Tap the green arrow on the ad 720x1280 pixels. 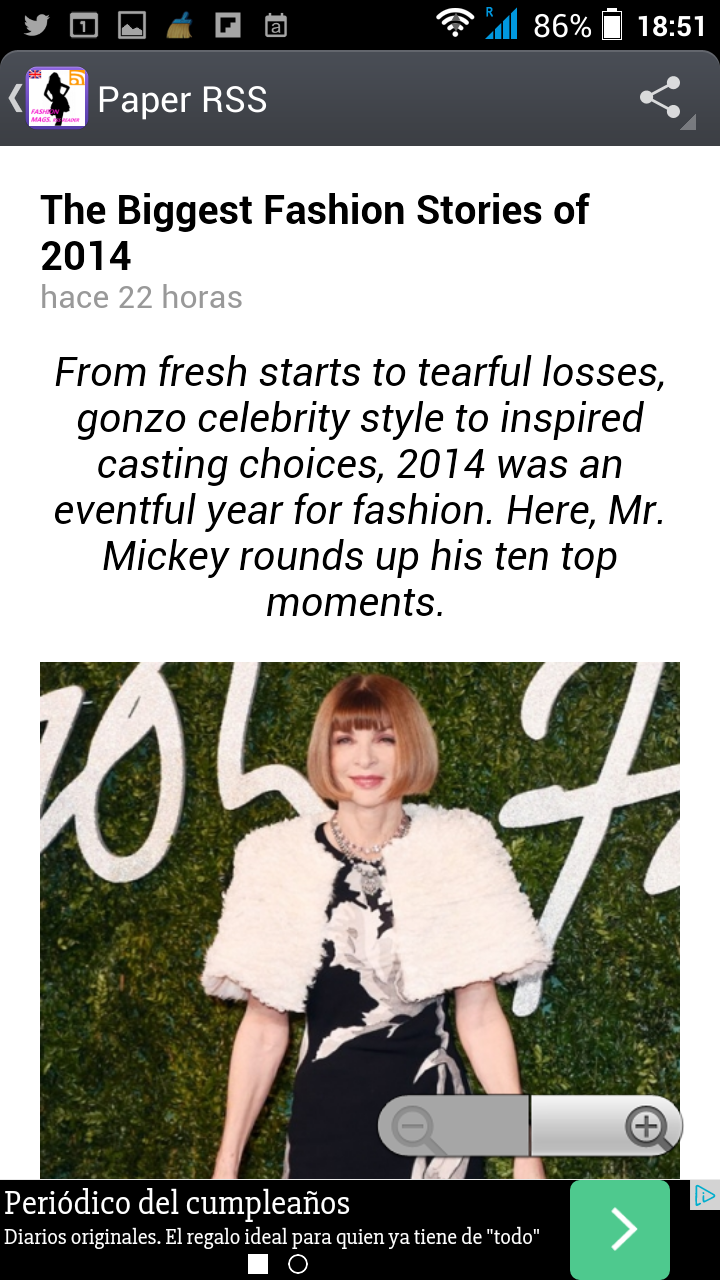coord(620,1228)
